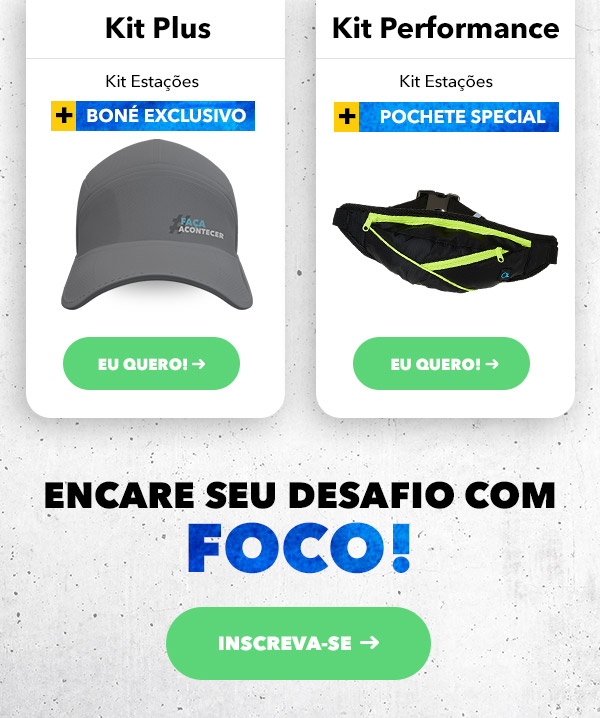
Task: Tap the INSCREVA-SE button
Action: [x=298, y=643]
